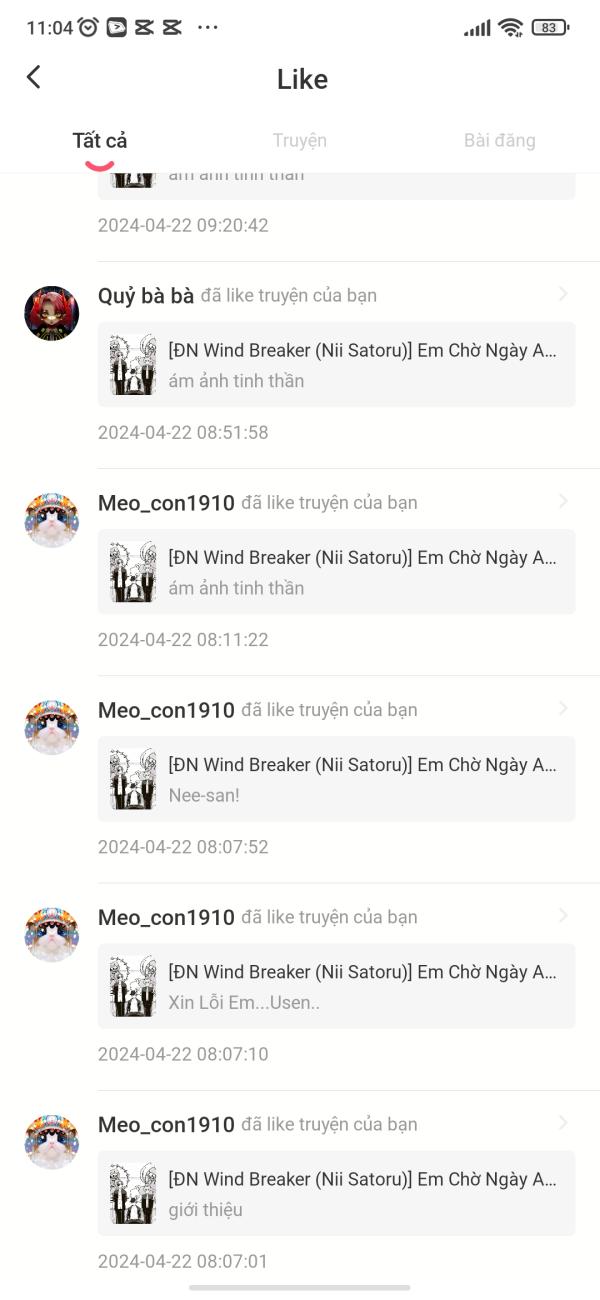Select the Tất cả tab

[100, 141]
